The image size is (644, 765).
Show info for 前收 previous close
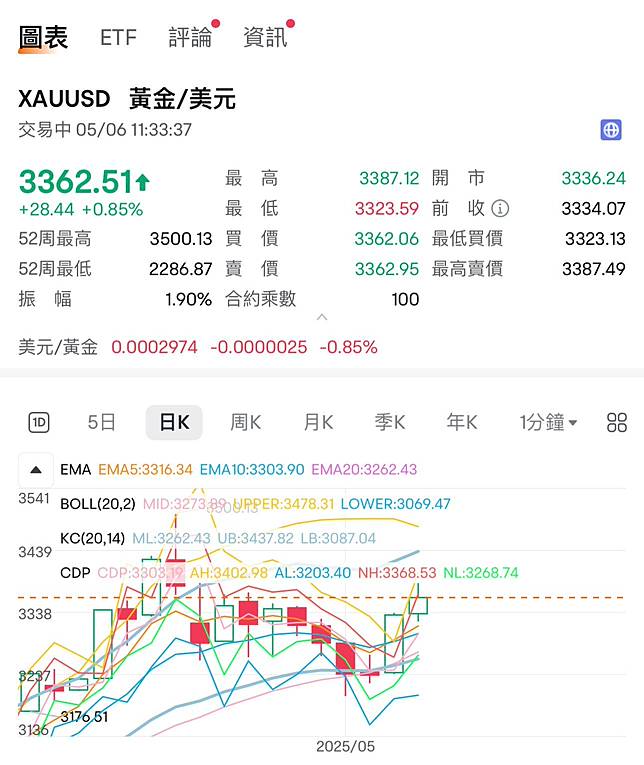[500, 209]
